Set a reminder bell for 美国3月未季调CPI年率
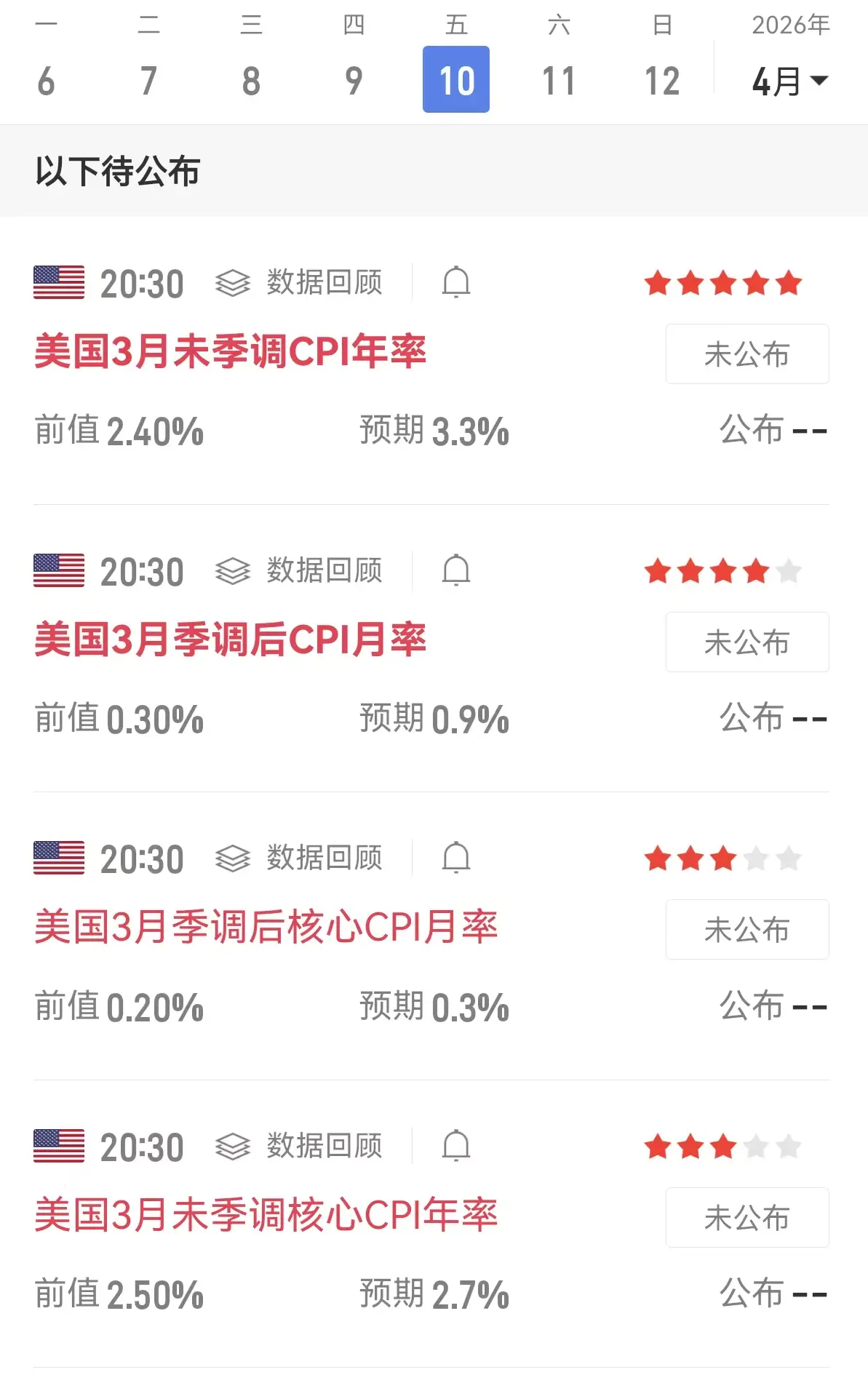Image resolution: width=868 pixels, height=1383 pixels. click(456, 282)
